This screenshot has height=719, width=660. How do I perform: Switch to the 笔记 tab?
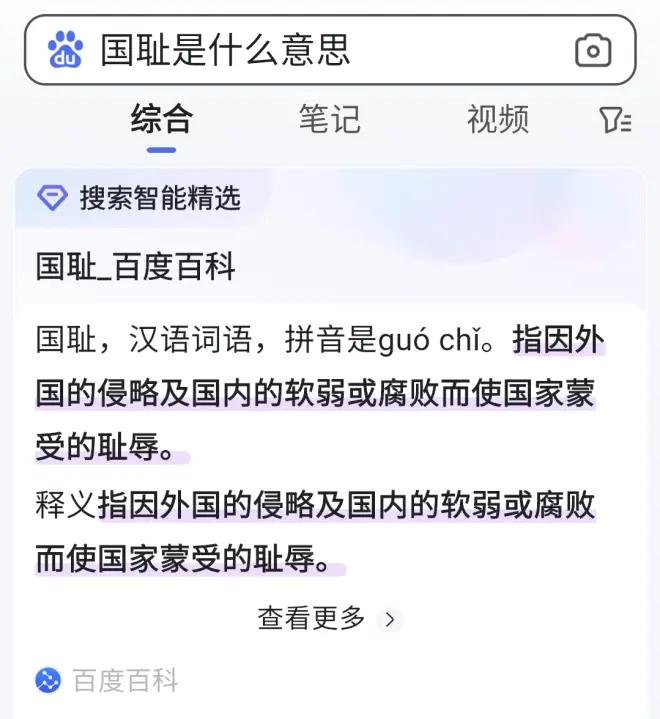[329, 120]
